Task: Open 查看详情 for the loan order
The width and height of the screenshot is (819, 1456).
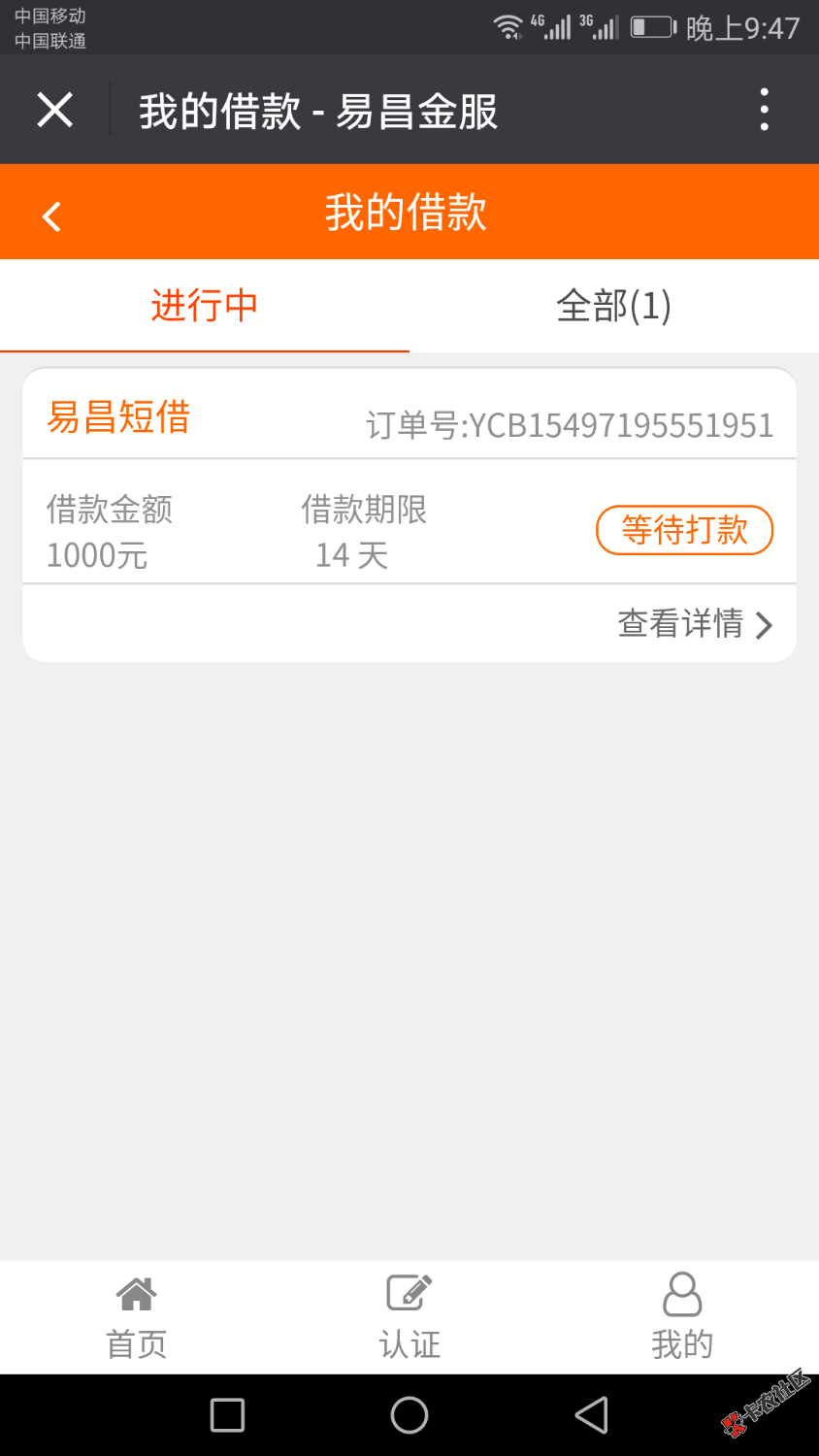Action: click(694, 624)
